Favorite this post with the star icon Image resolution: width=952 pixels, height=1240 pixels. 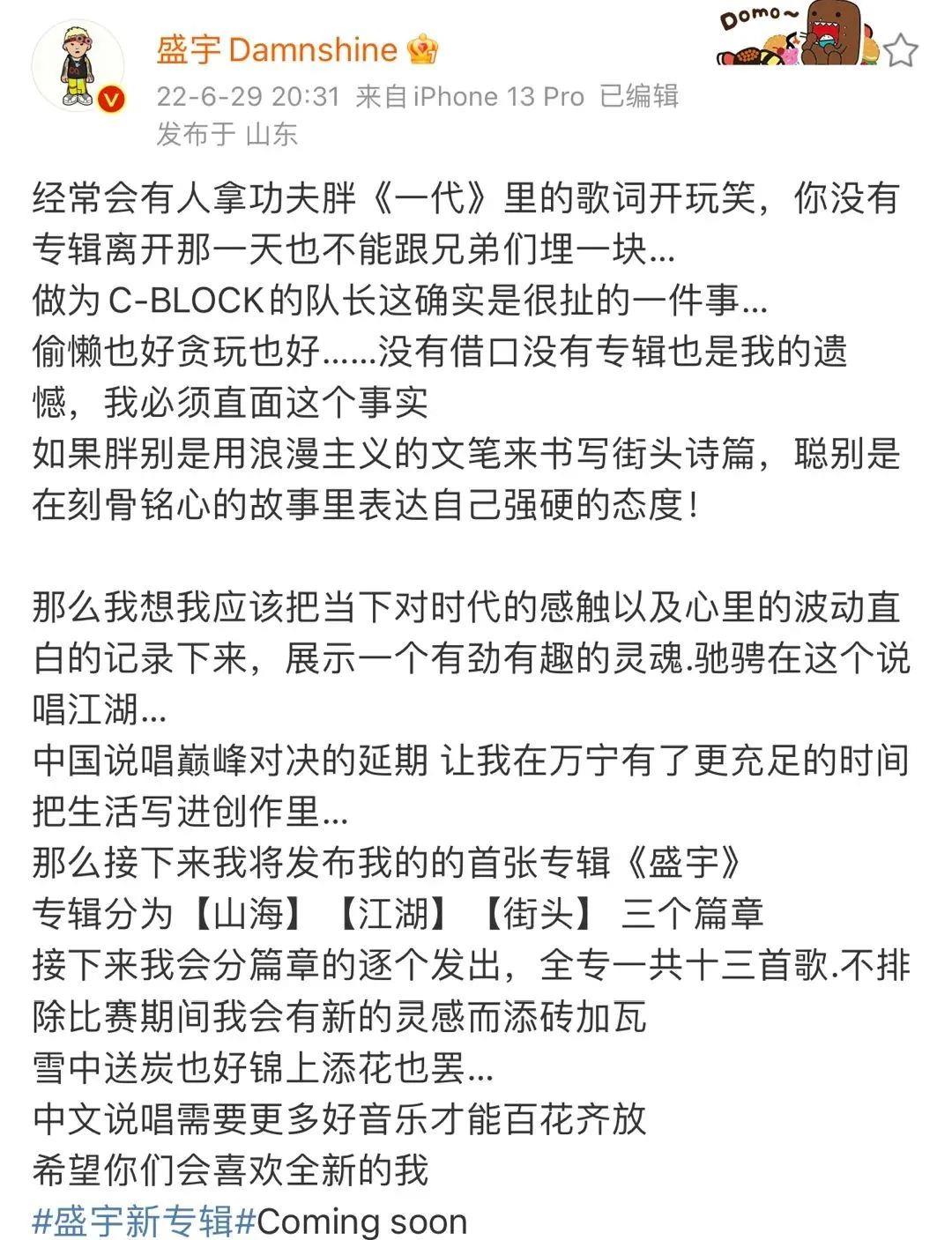(900, 51)
